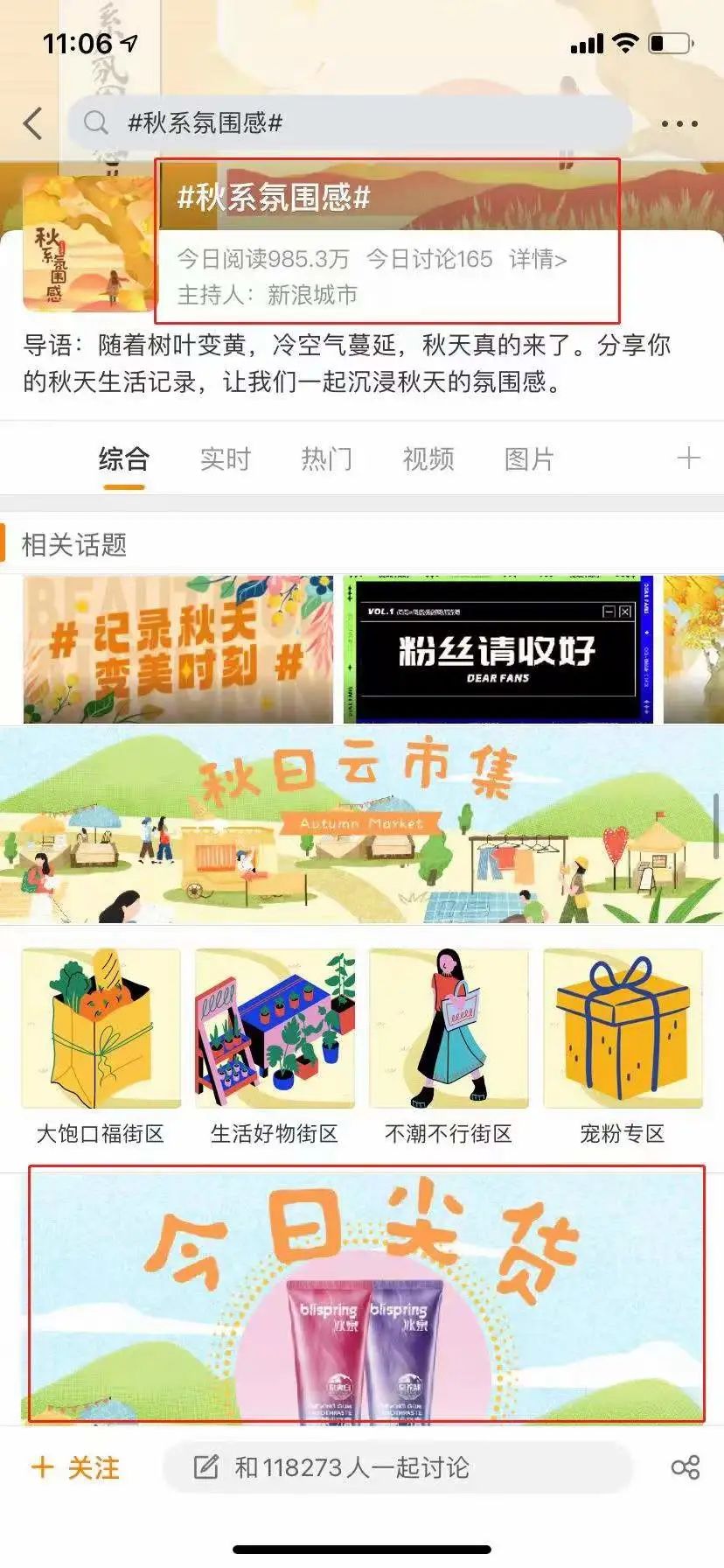The width and height of the screenshot is (724, 1568).
Task: Switch to the 实时 tab
Action: [225, 458]
